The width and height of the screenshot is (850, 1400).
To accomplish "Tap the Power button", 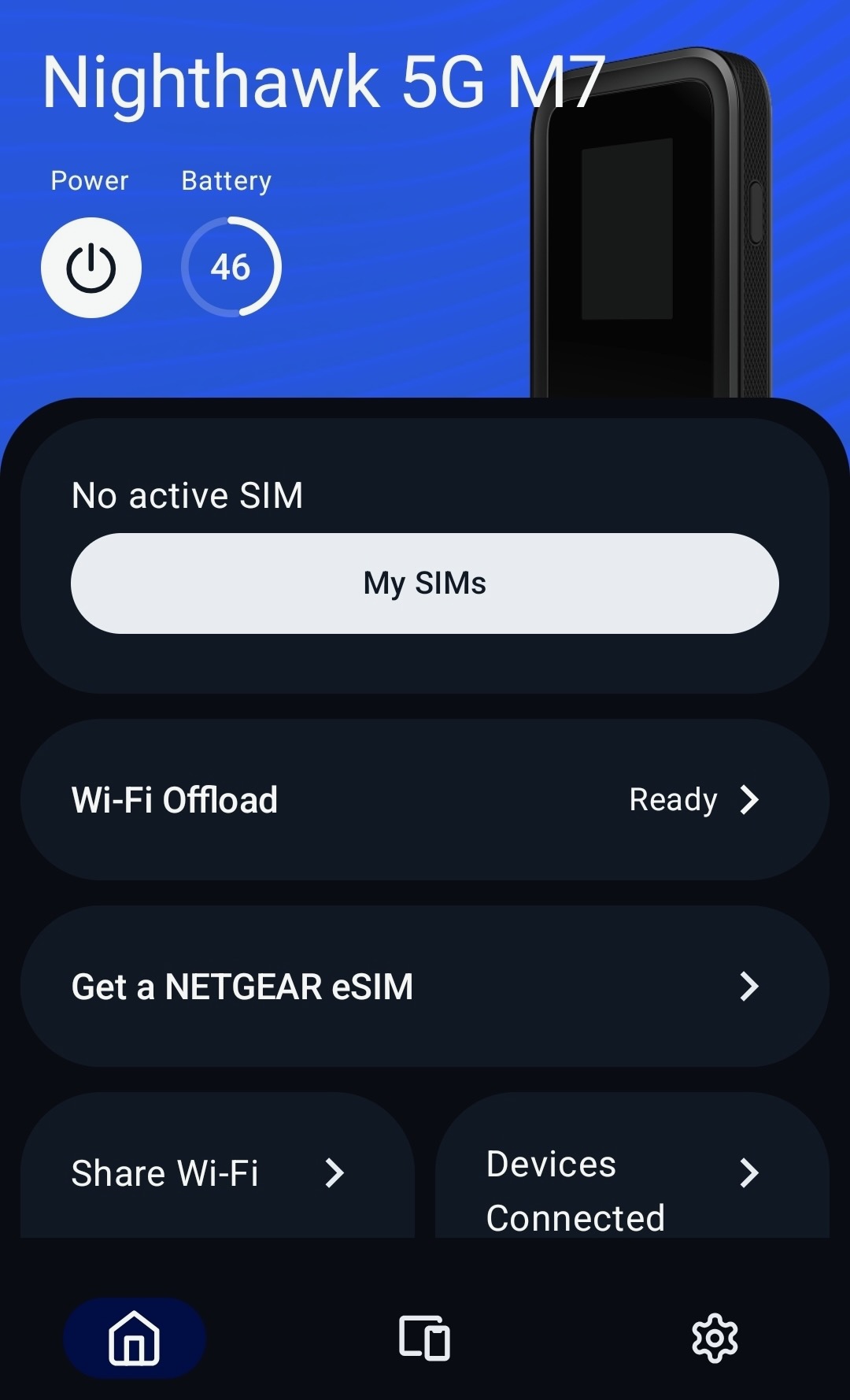I will click(x=91, y=268).
